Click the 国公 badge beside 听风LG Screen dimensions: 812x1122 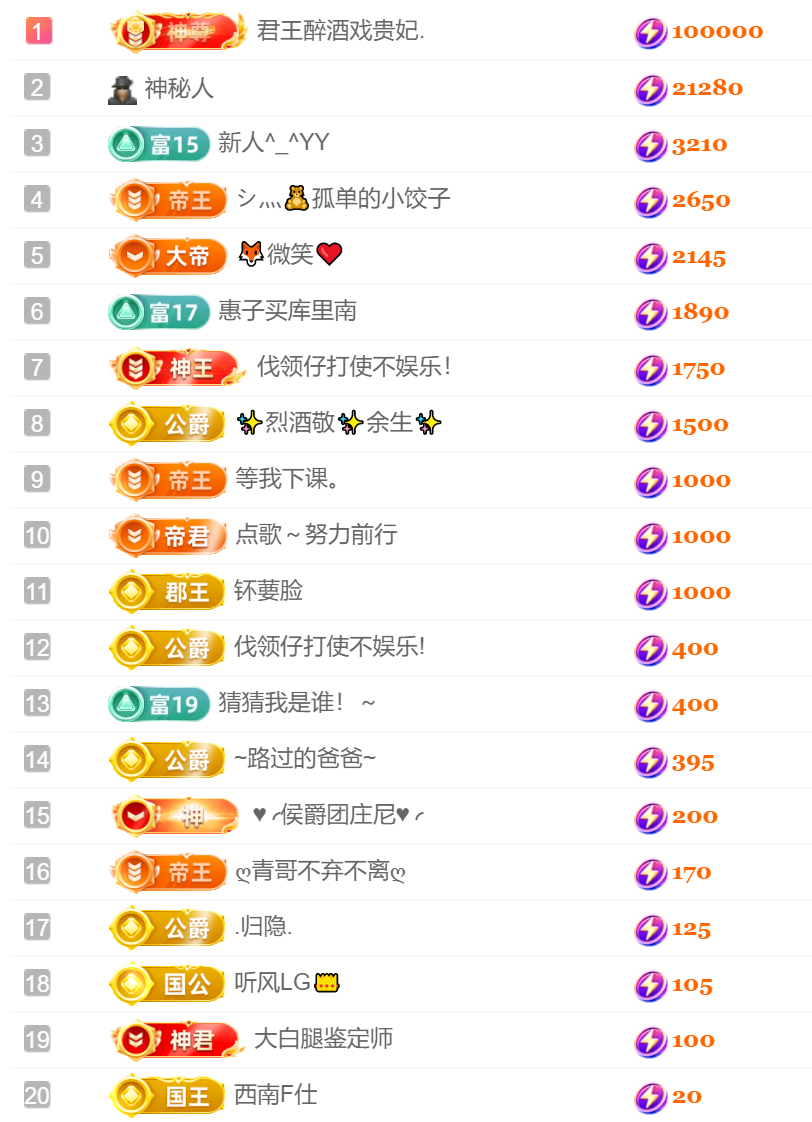166,983
